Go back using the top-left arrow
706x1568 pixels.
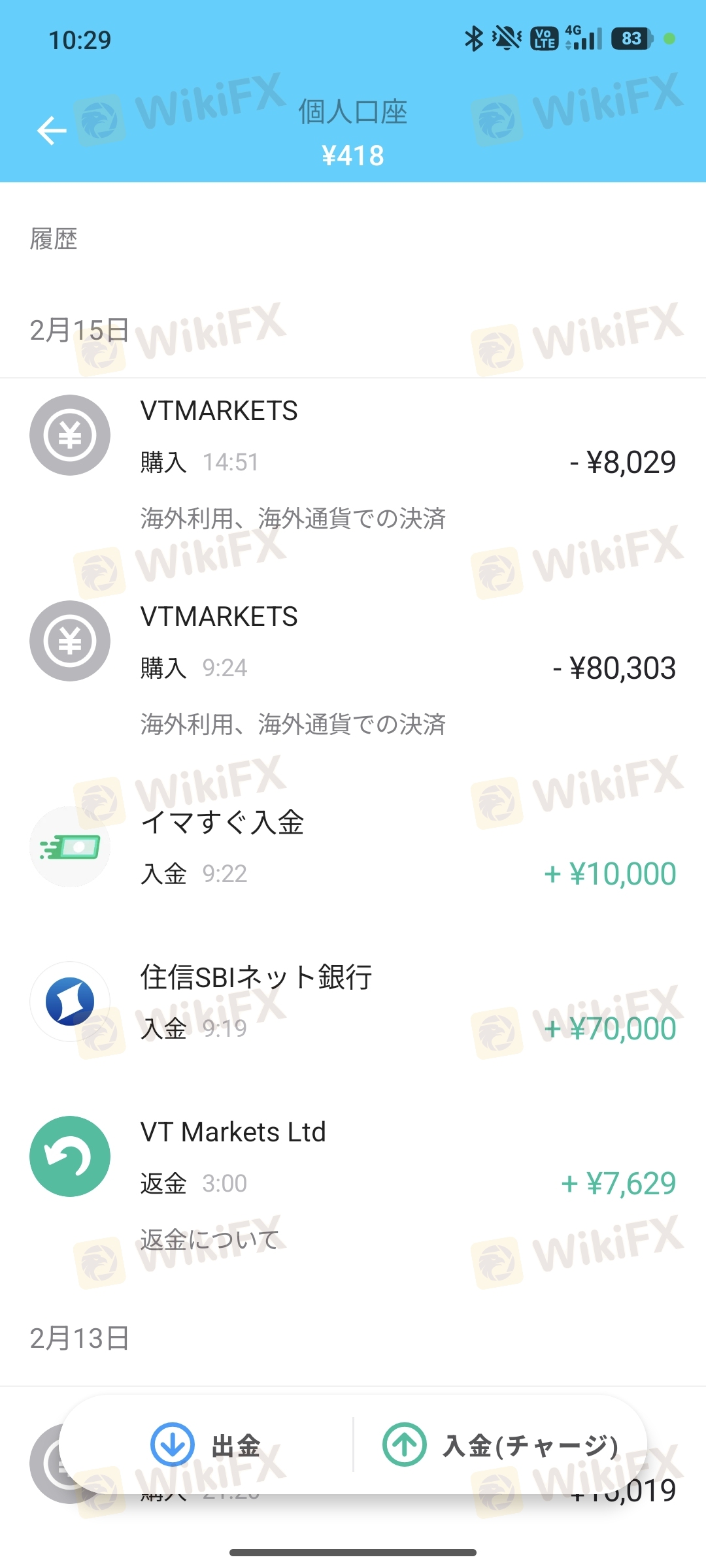[52, 130]
